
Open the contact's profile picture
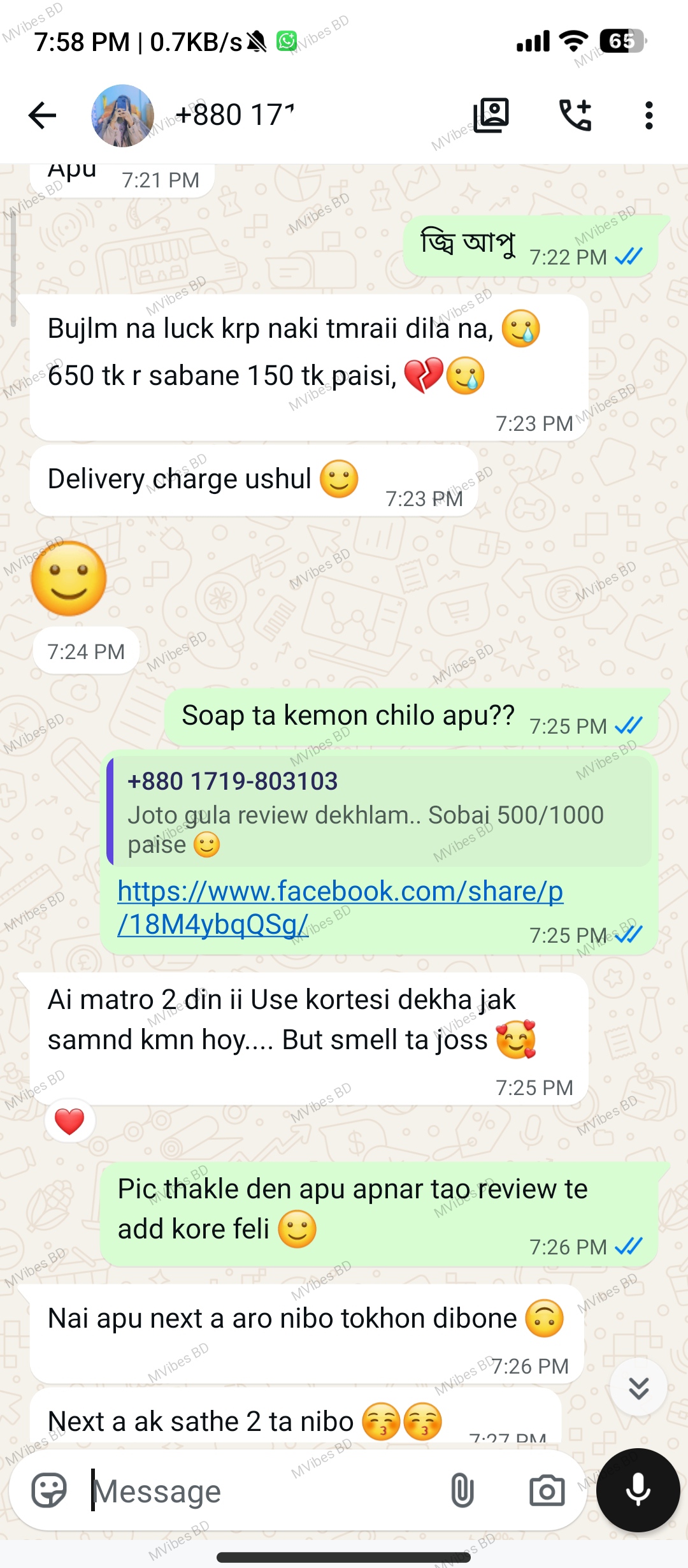click(122, 115)
